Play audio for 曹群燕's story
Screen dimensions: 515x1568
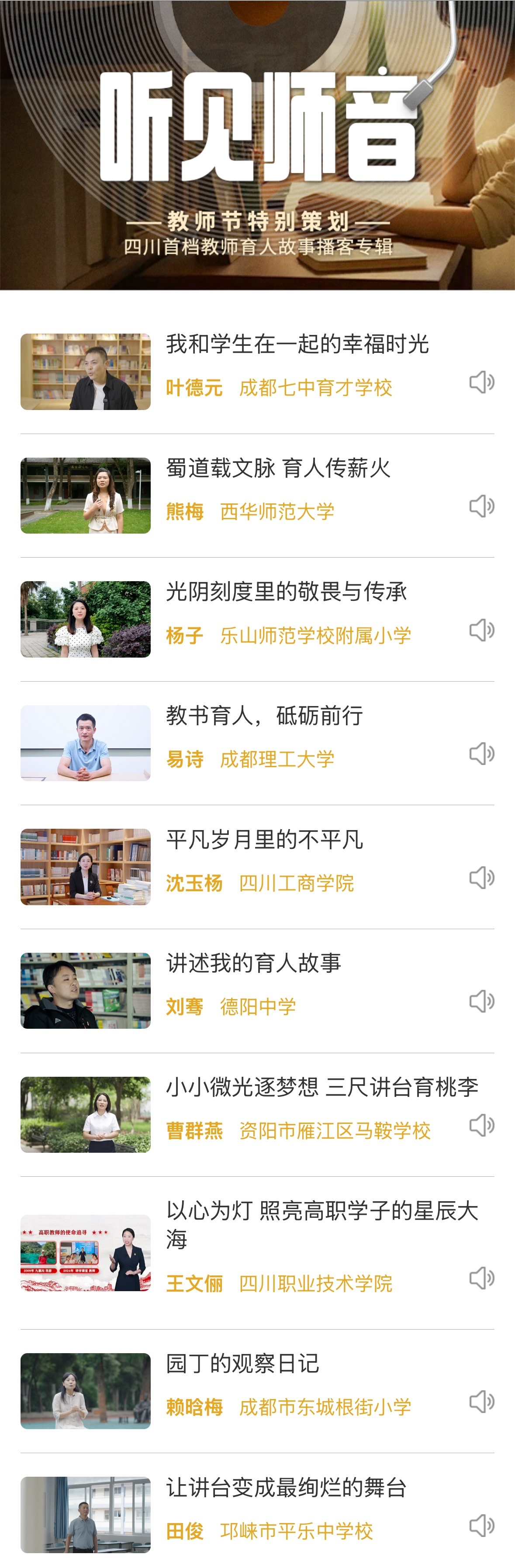click(481, 1126)
